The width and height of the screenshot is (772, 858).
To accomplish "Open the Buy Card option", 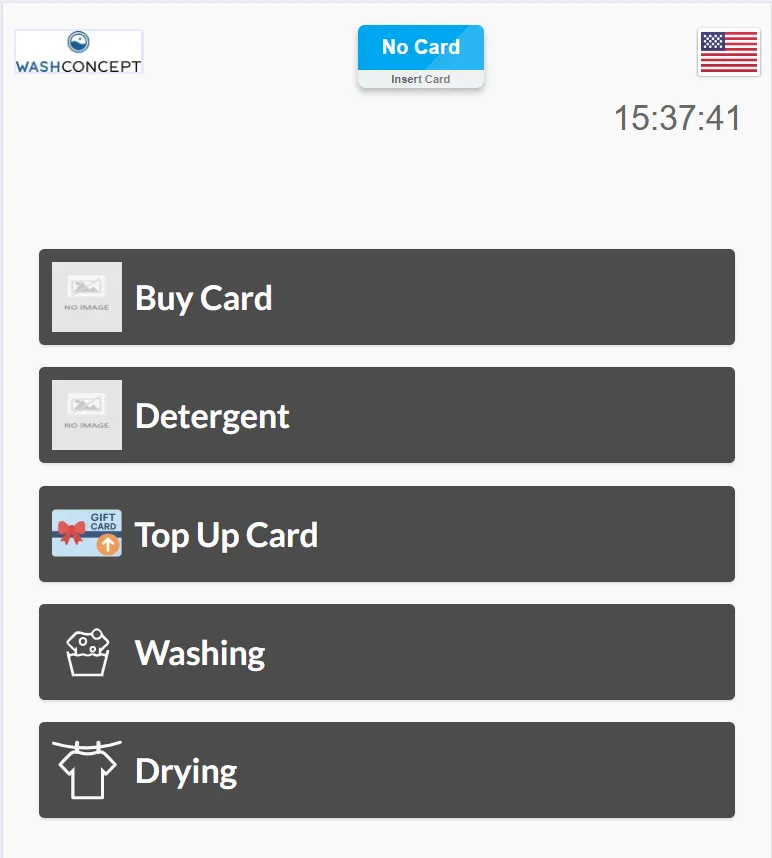I will (x=386, y=297).
